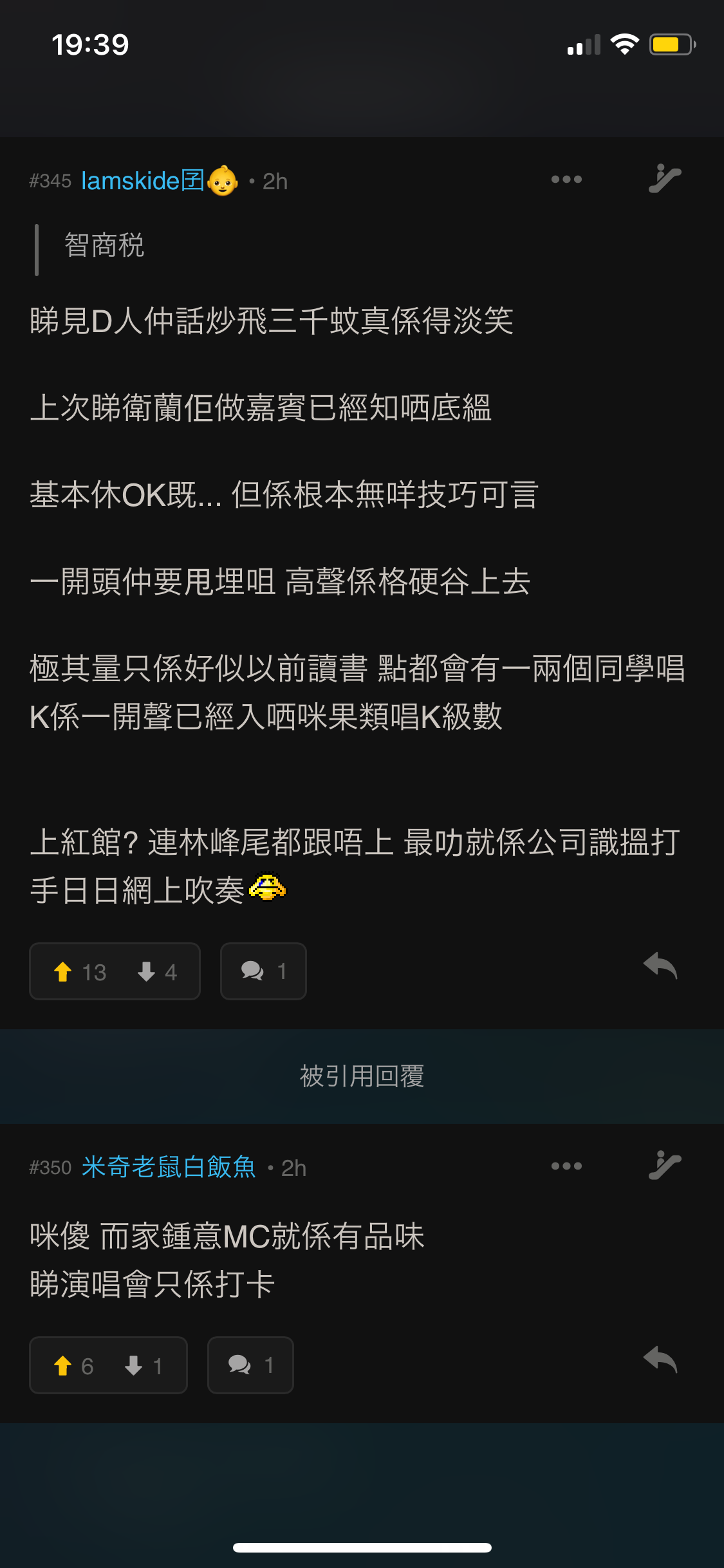Open overflow menu on post #350
Image resolution: width=724 pixels, height=1568 pixels.
click(566, 1166)
